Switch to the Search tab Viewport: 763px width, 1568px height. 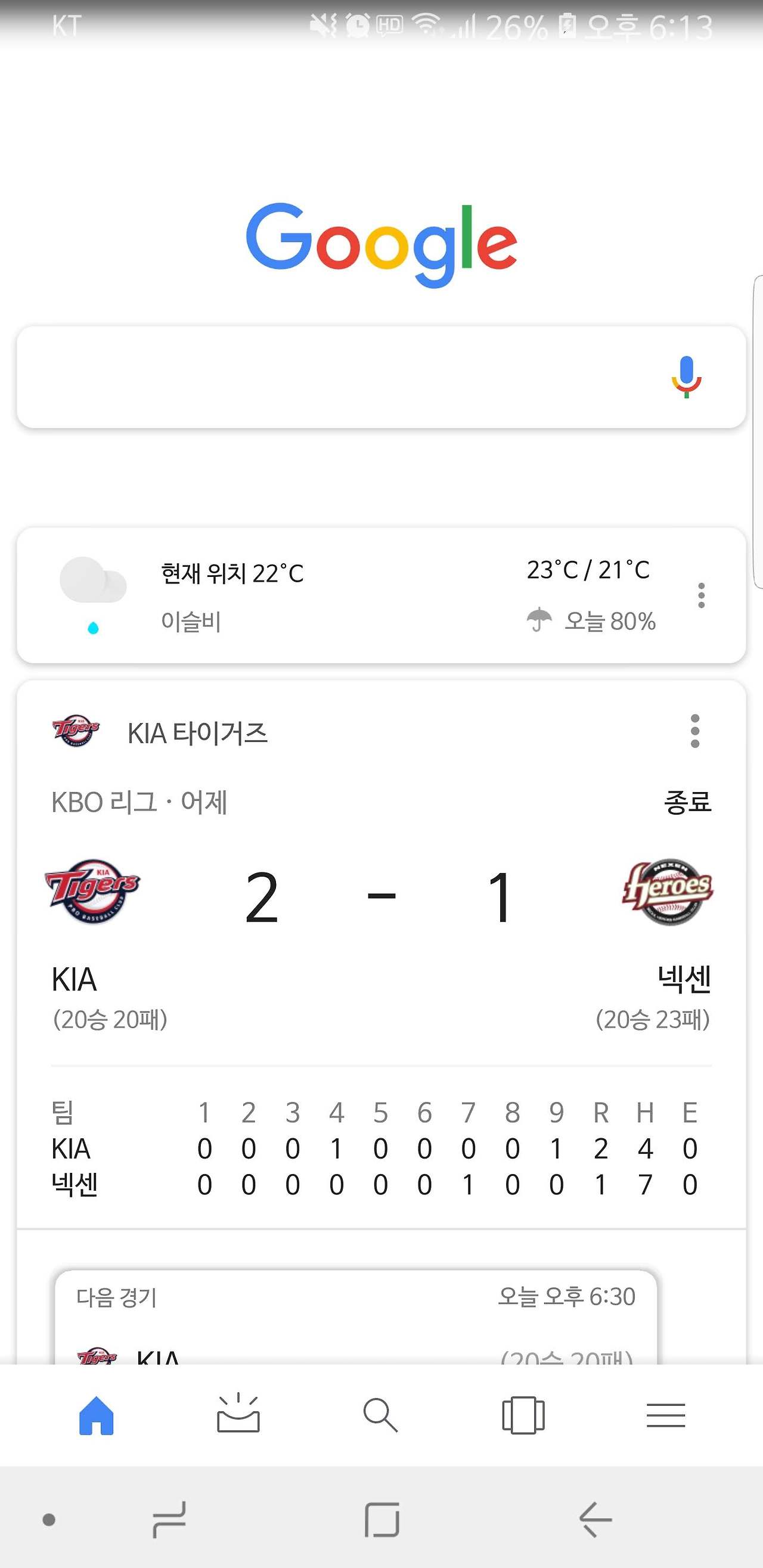point(380,1416)
